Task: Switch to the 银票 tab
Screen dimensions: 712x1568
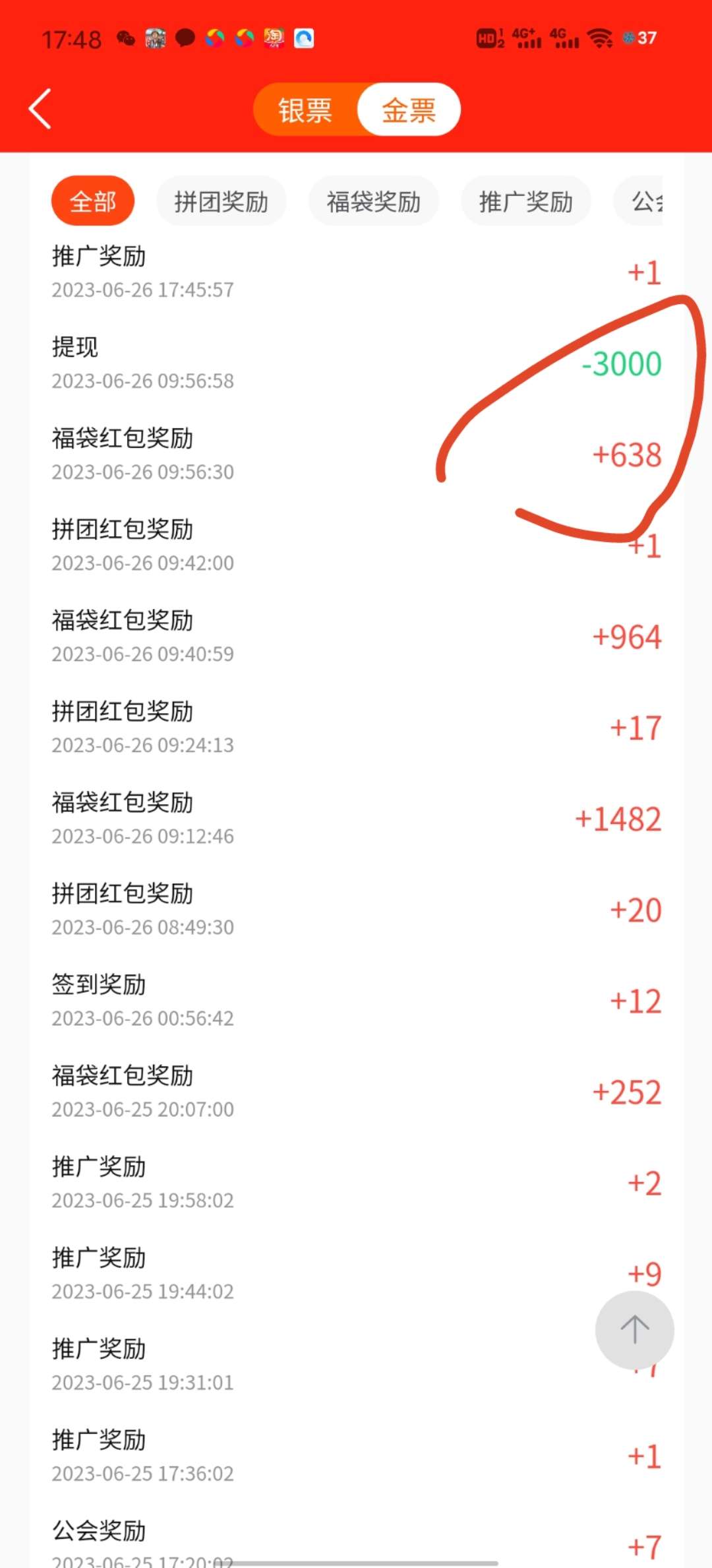Action: click(305, 110)
